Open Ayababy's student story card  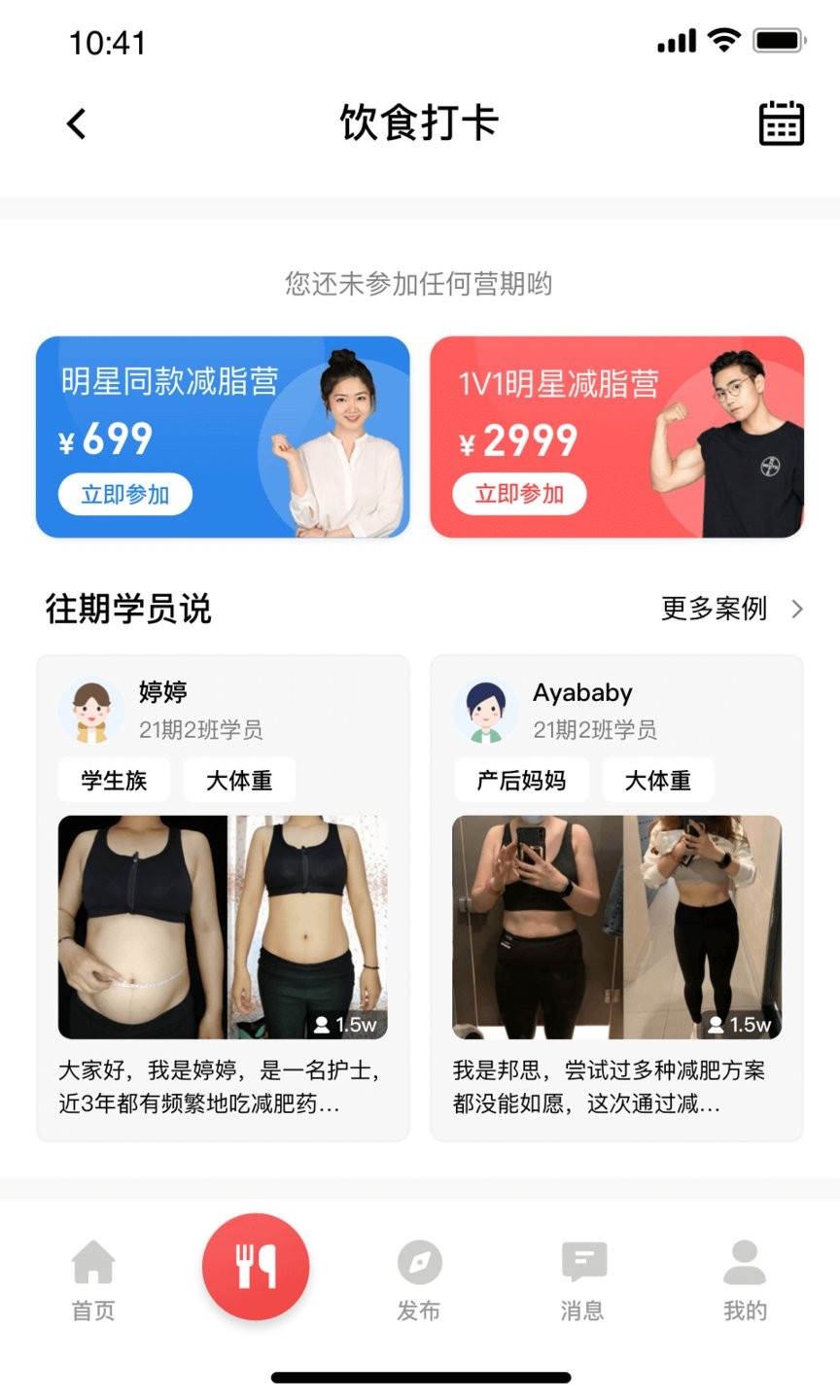(616, 897)
